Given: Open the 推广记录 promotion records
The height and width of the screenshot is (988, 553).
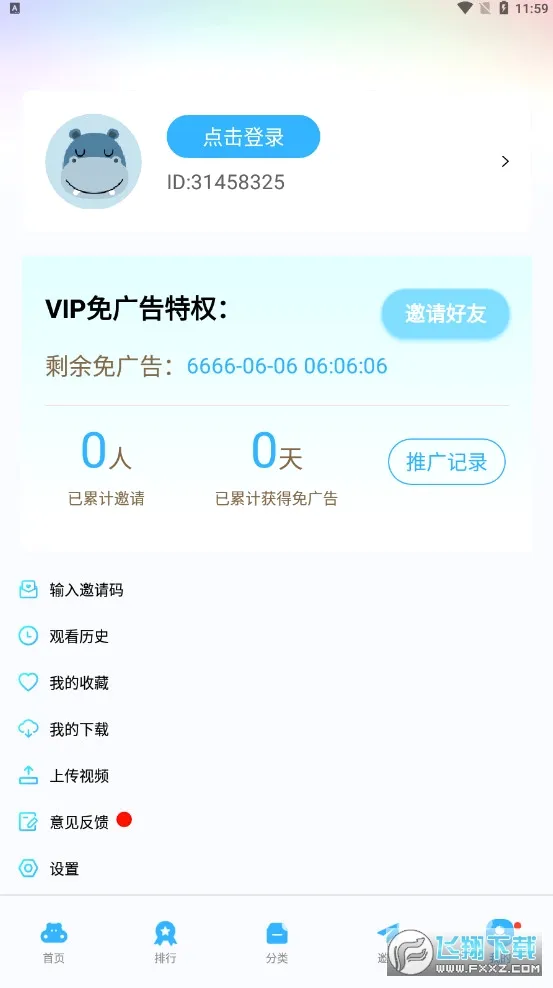Looking at the screenshot, I should point(447,462).
